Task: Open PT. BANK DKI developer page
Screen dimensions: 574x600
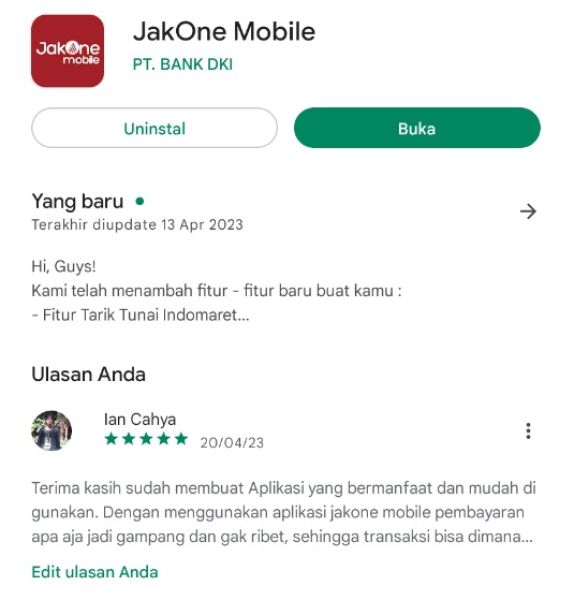Action: 183,64
